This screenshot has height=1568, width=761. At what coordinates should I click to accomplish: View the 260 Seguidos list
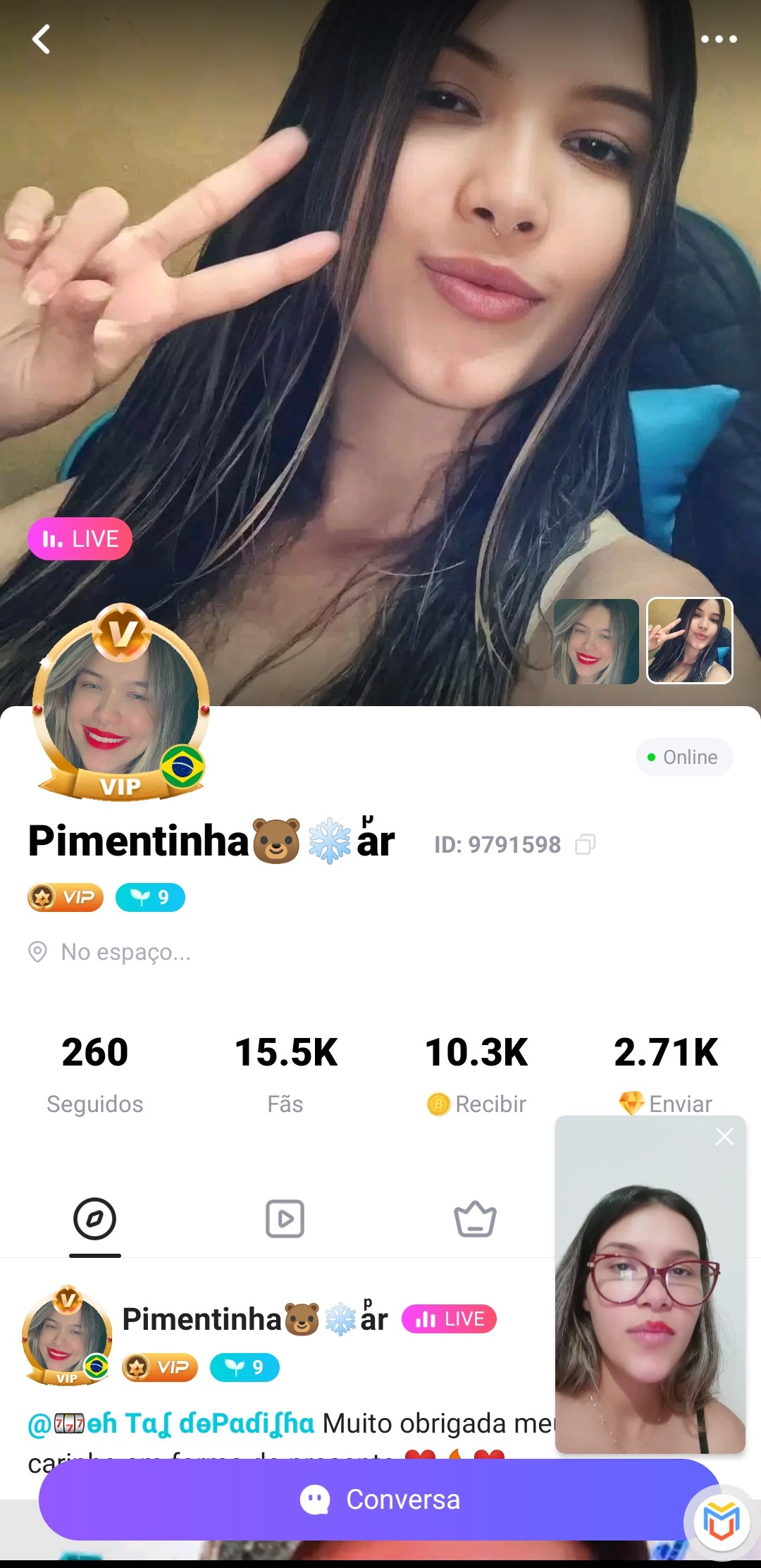95,1073
